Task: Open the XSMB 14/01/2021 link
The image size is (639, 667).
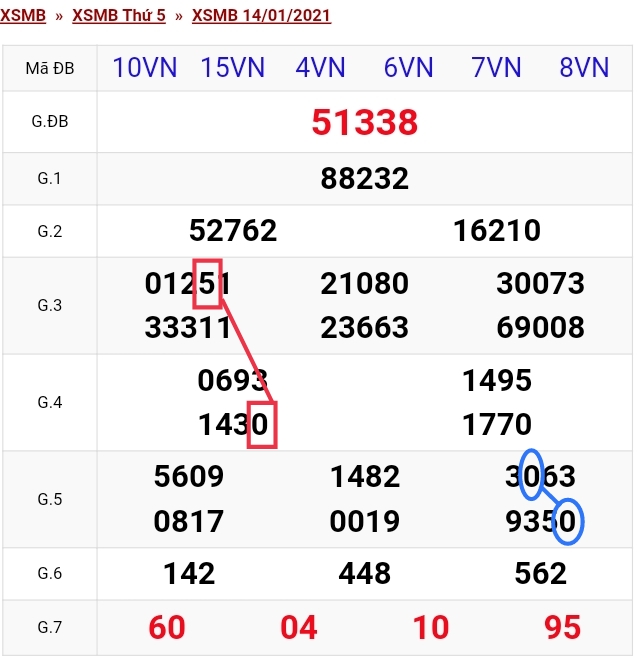Action: click(260, 16)
